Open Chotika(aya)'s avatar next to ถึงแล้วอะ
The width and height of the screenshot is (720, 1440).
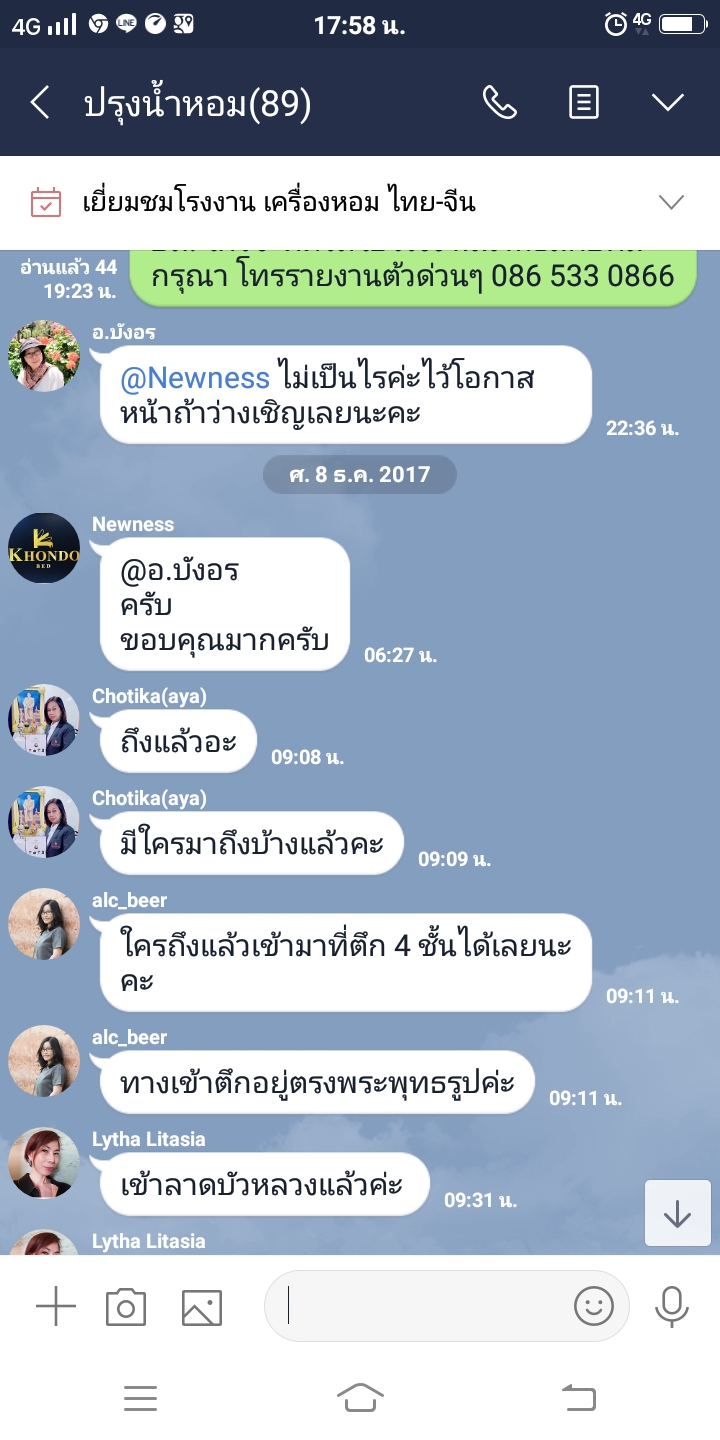point(44,720)
